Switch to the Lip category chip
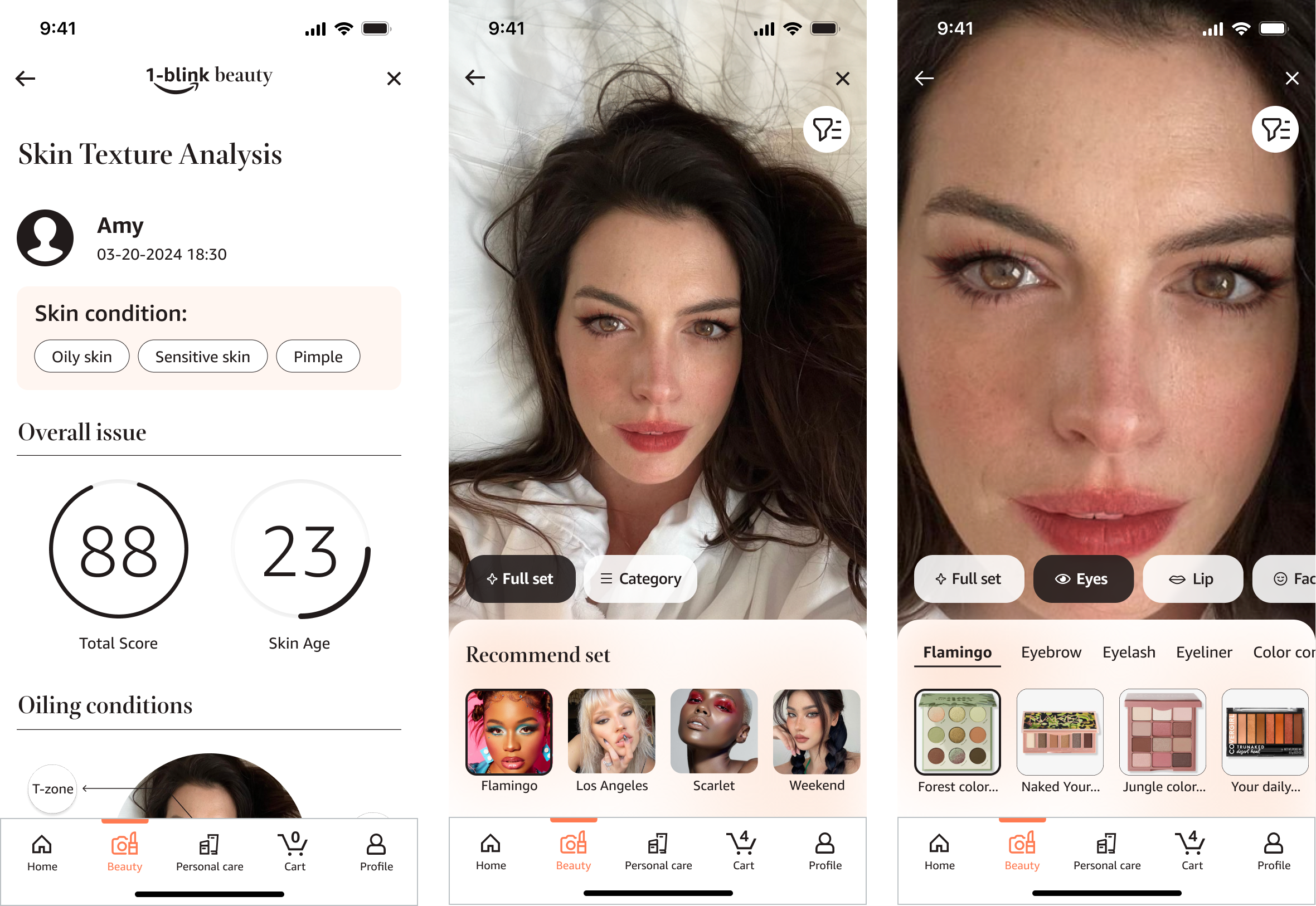Screen dimensions: 1316x906 (1192, 578)
